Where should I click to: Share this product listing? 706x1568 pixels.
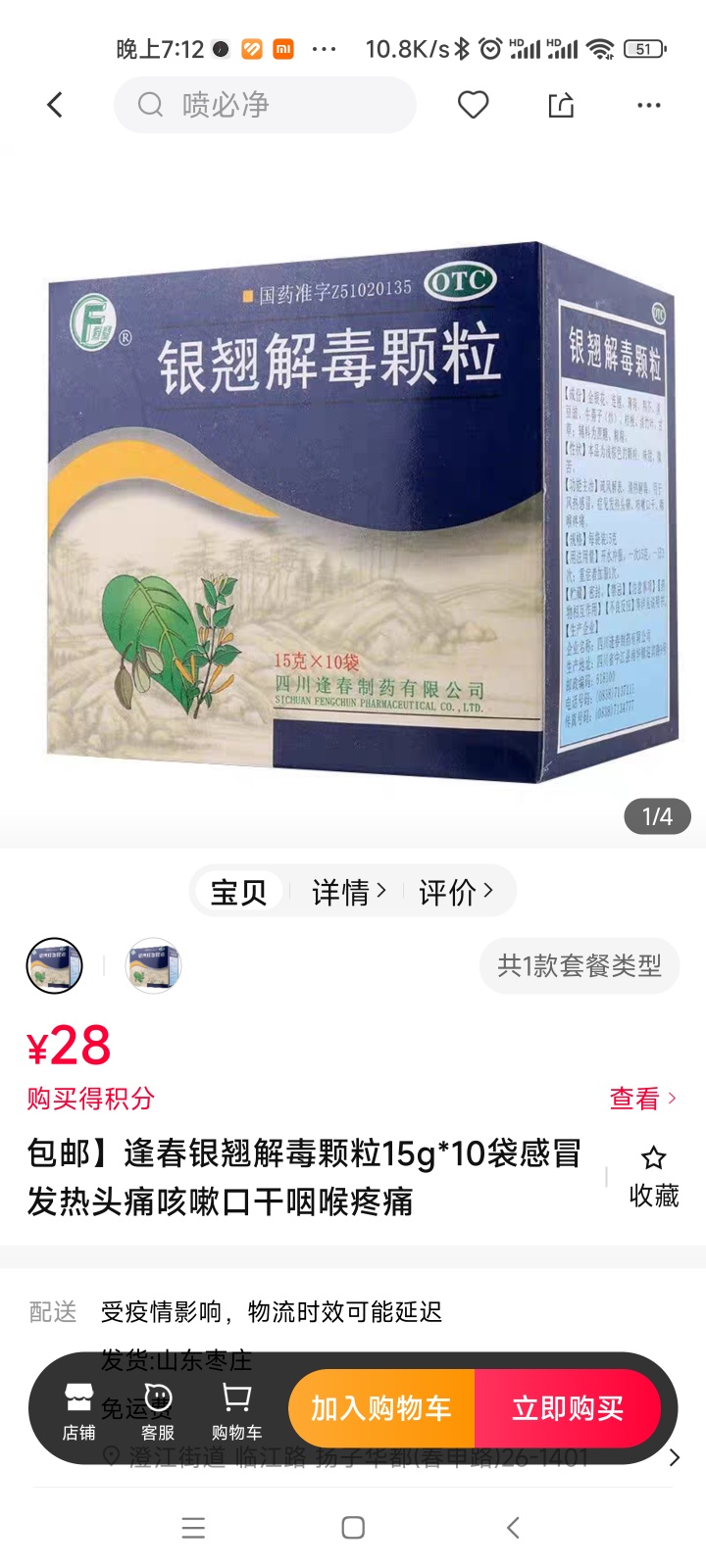pyautogui.click(x=561, y=105)
